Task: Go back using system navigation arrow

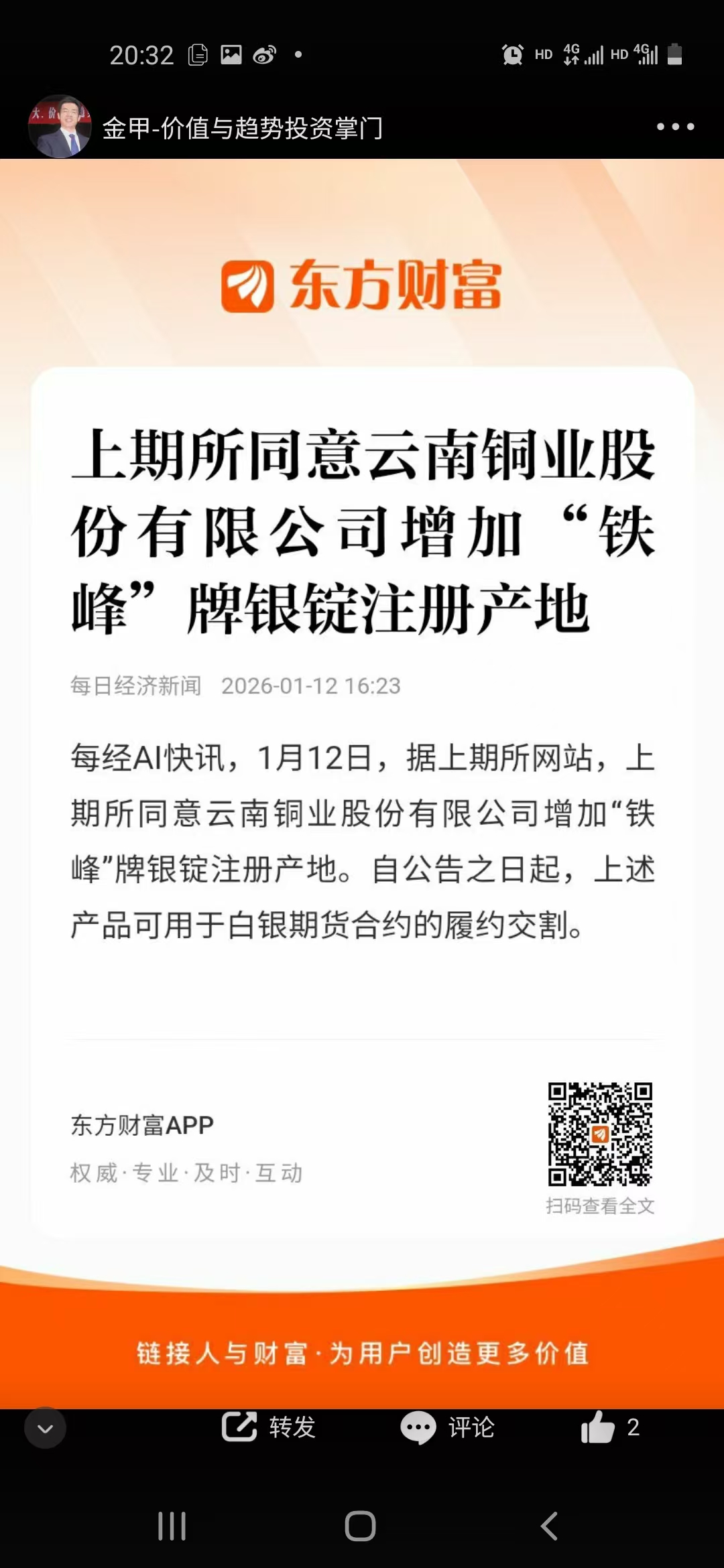Action: point(549,1526)
